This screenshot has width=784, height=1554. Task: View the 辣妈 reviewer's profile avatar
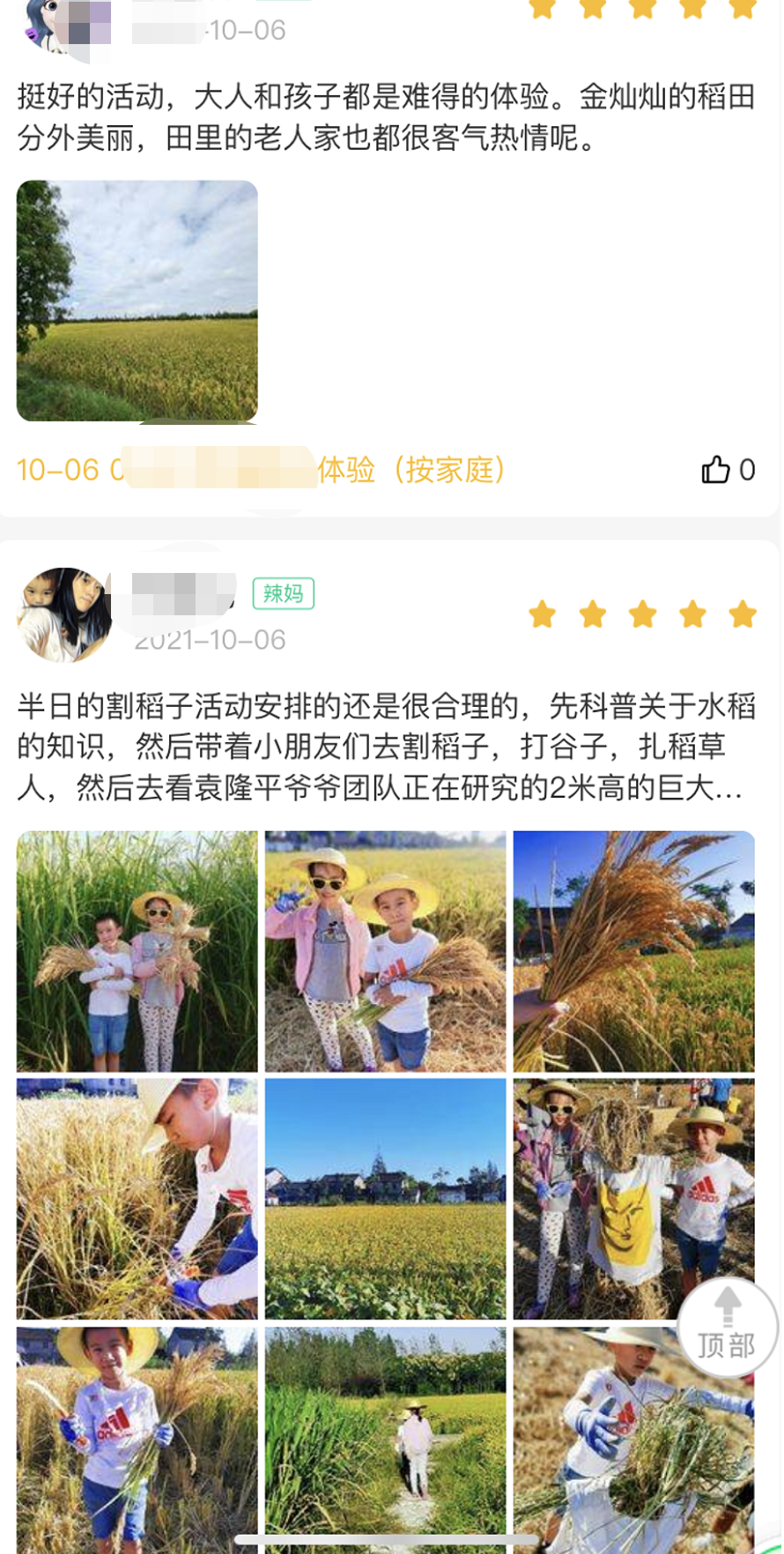tap(63, 614)
